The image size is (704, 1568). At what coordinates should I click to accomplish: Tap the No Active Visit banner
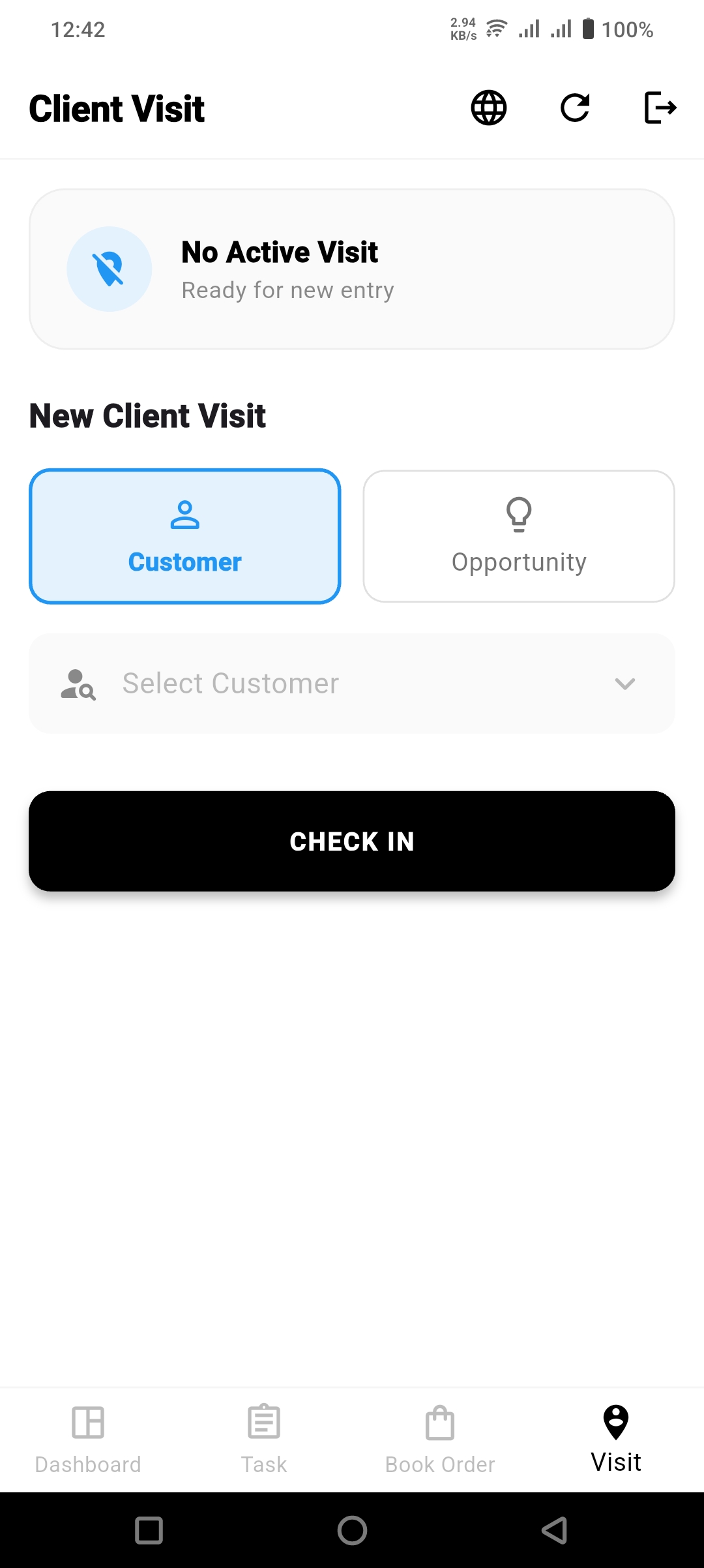[x=352, y=268]
